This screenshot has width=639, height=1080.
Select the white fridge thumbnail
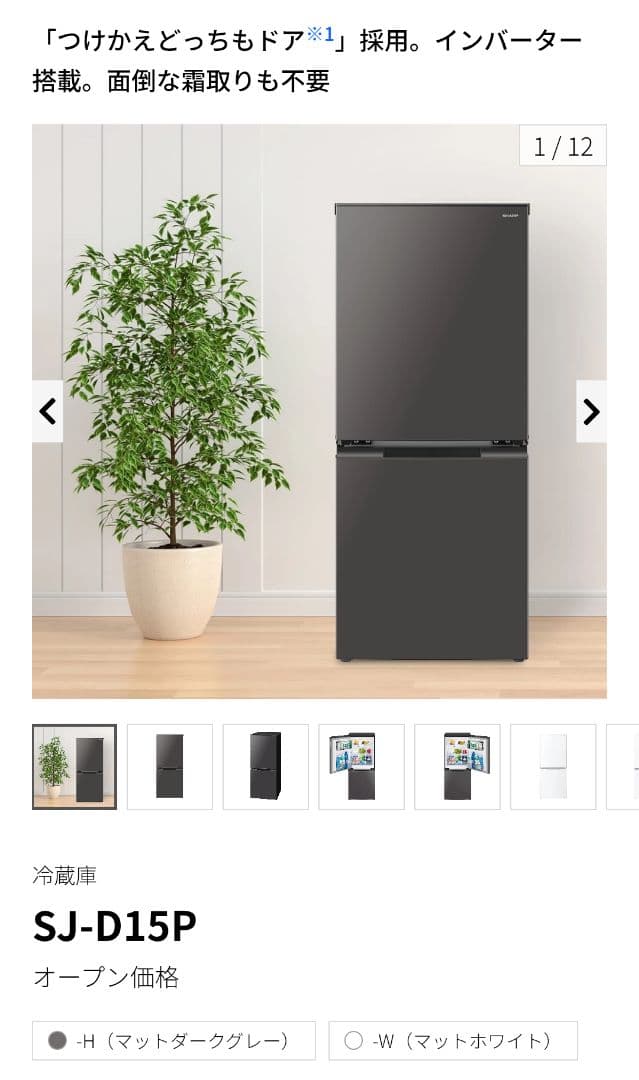[552, 766]
